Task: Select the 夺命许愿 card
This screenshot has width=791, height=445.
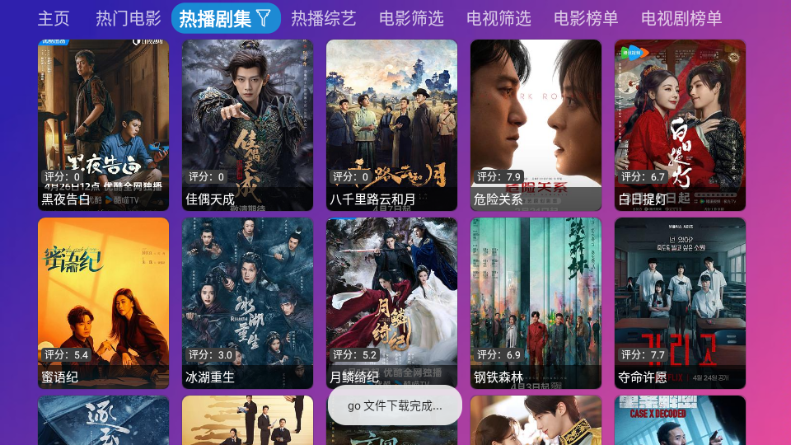Action: 680,303
